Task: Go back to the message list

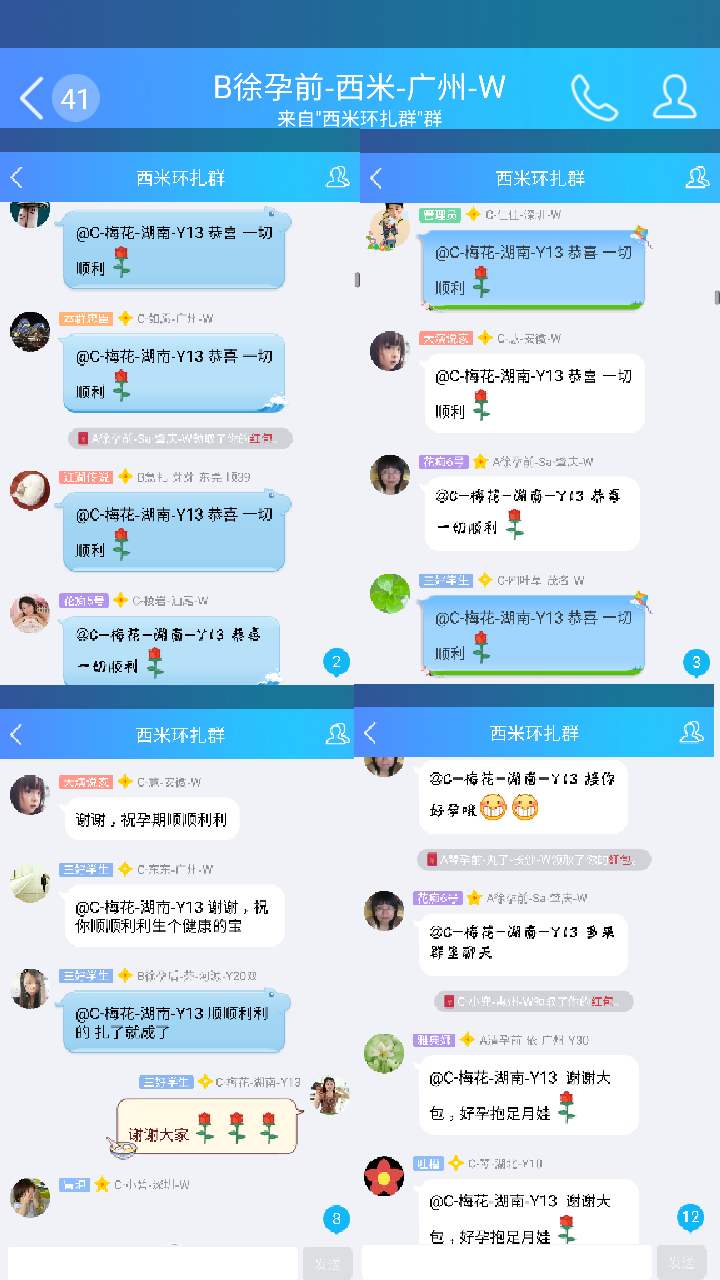Action: [33, 98]
